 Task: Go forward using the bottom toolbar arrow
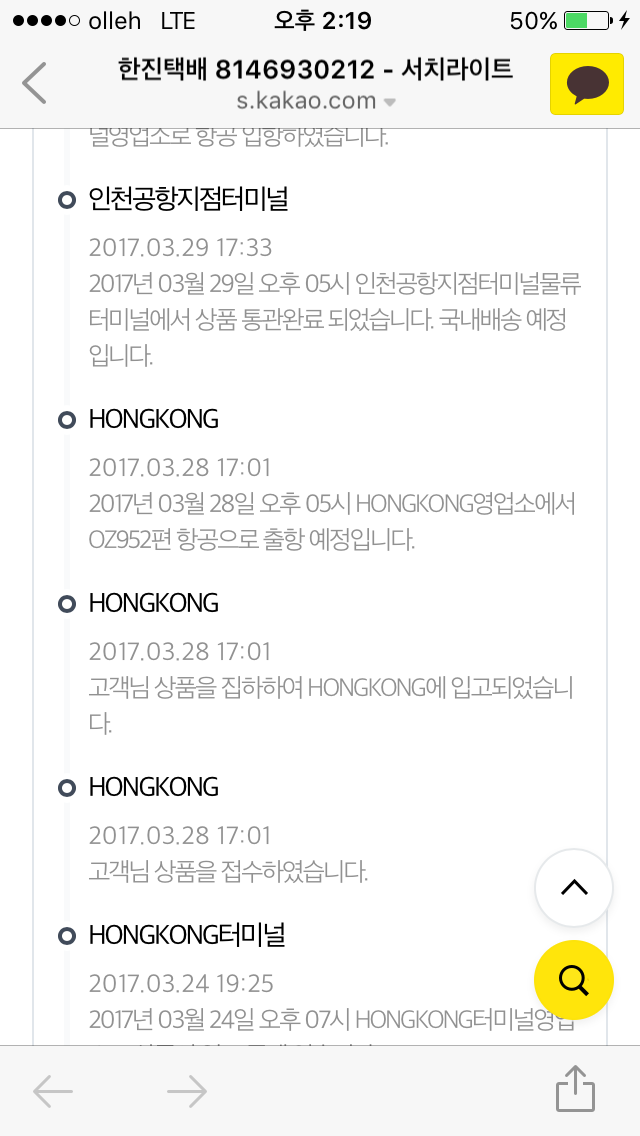(x=186, y=1091)
